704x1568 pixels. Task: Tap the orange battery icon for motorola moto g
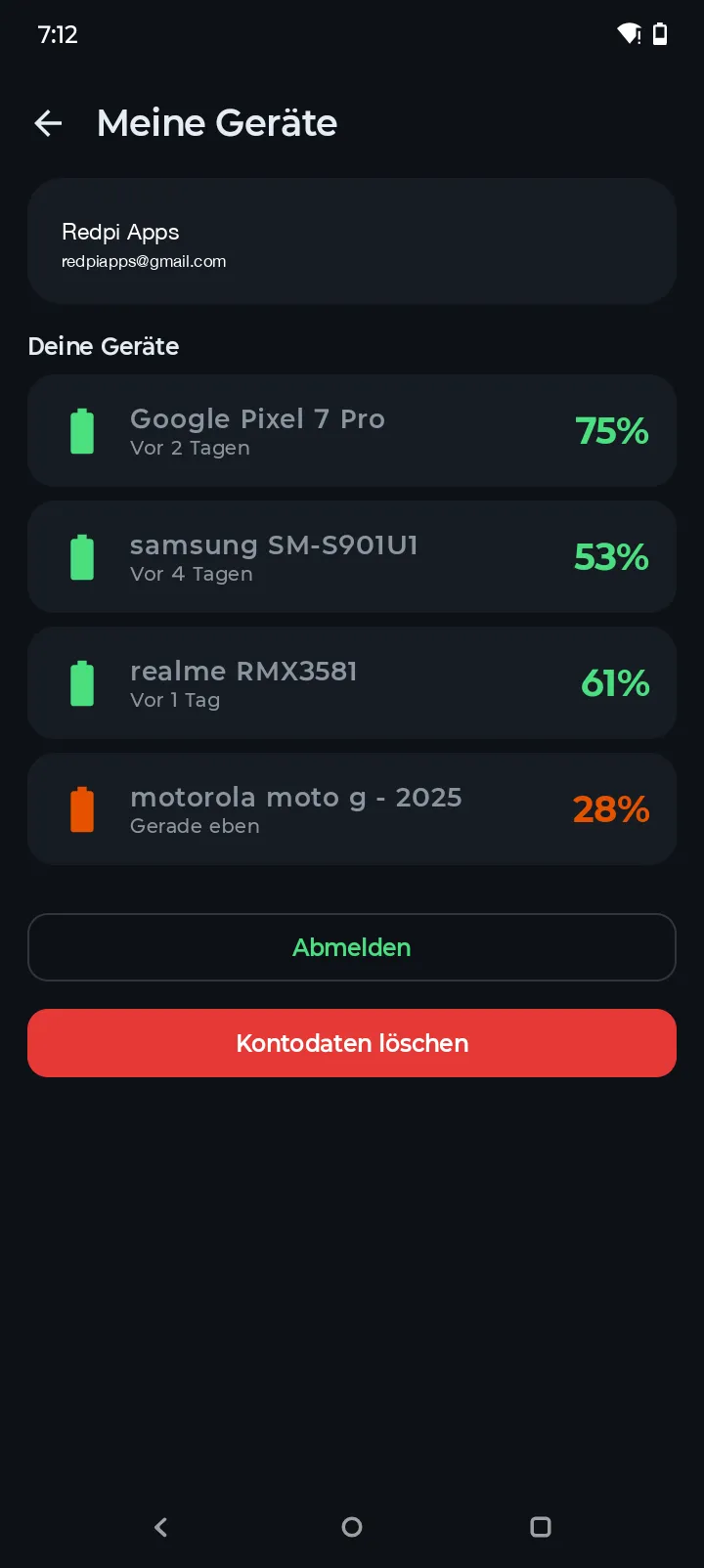coord(82,808)
